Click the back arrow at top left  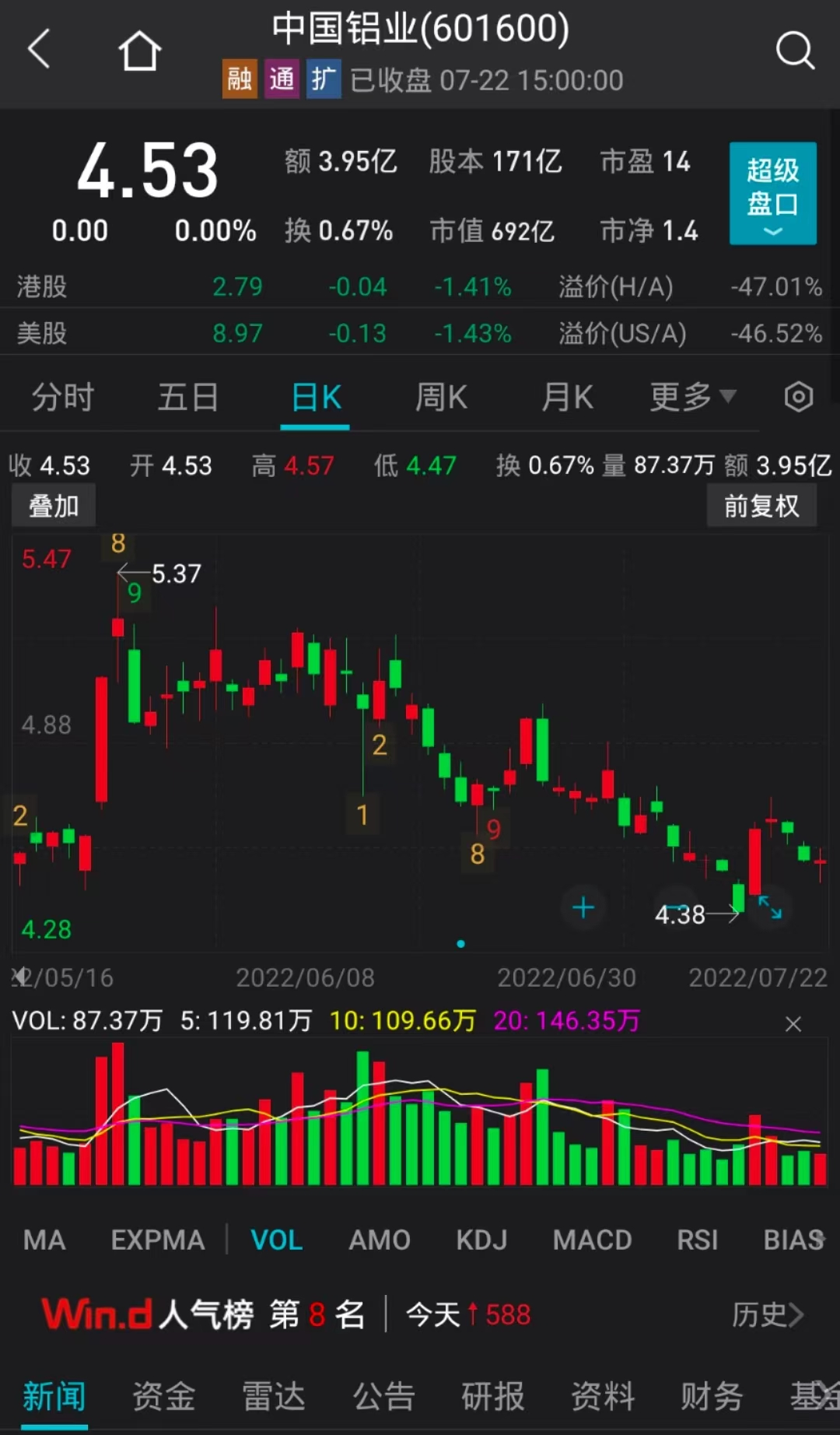tap(38, 48)
